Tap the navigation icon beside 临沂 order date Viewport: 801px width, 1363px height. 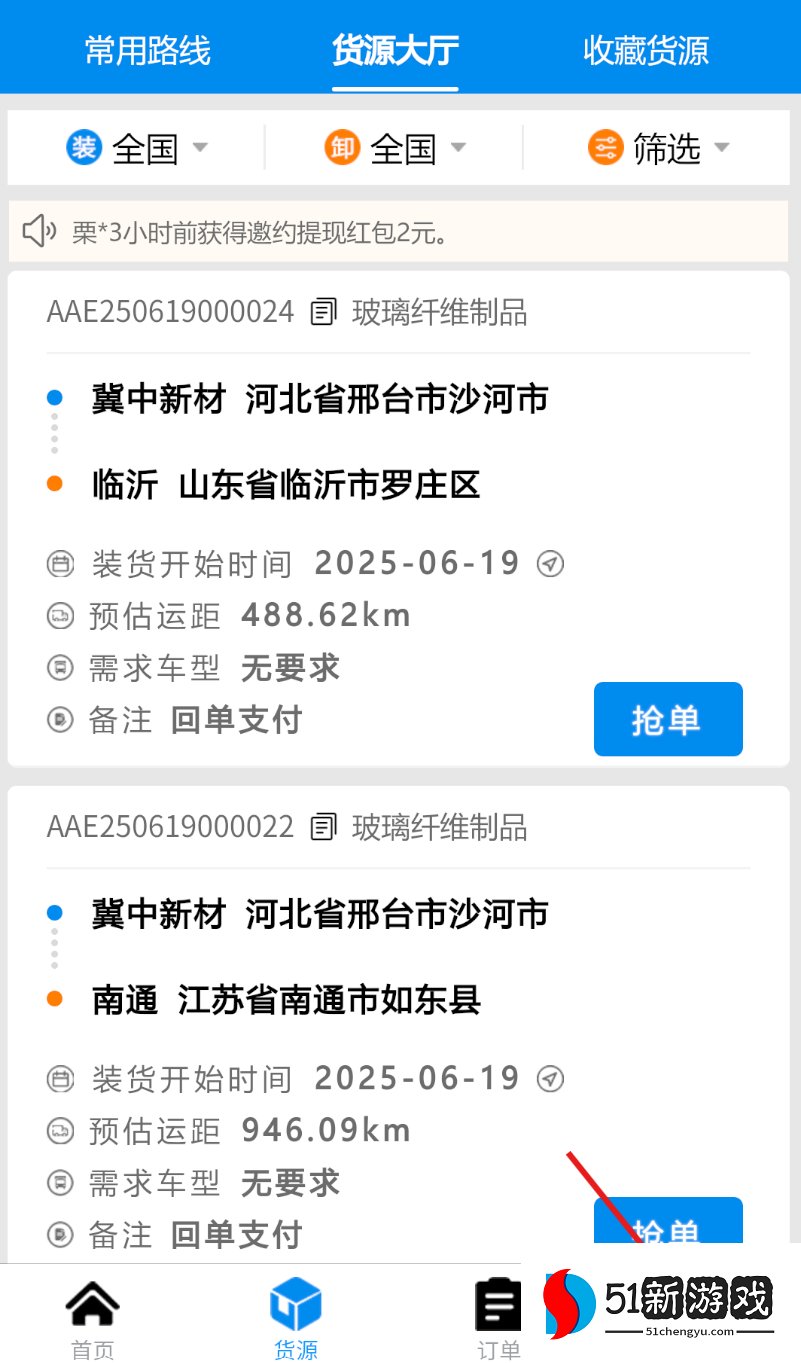[x=550, y=564]
